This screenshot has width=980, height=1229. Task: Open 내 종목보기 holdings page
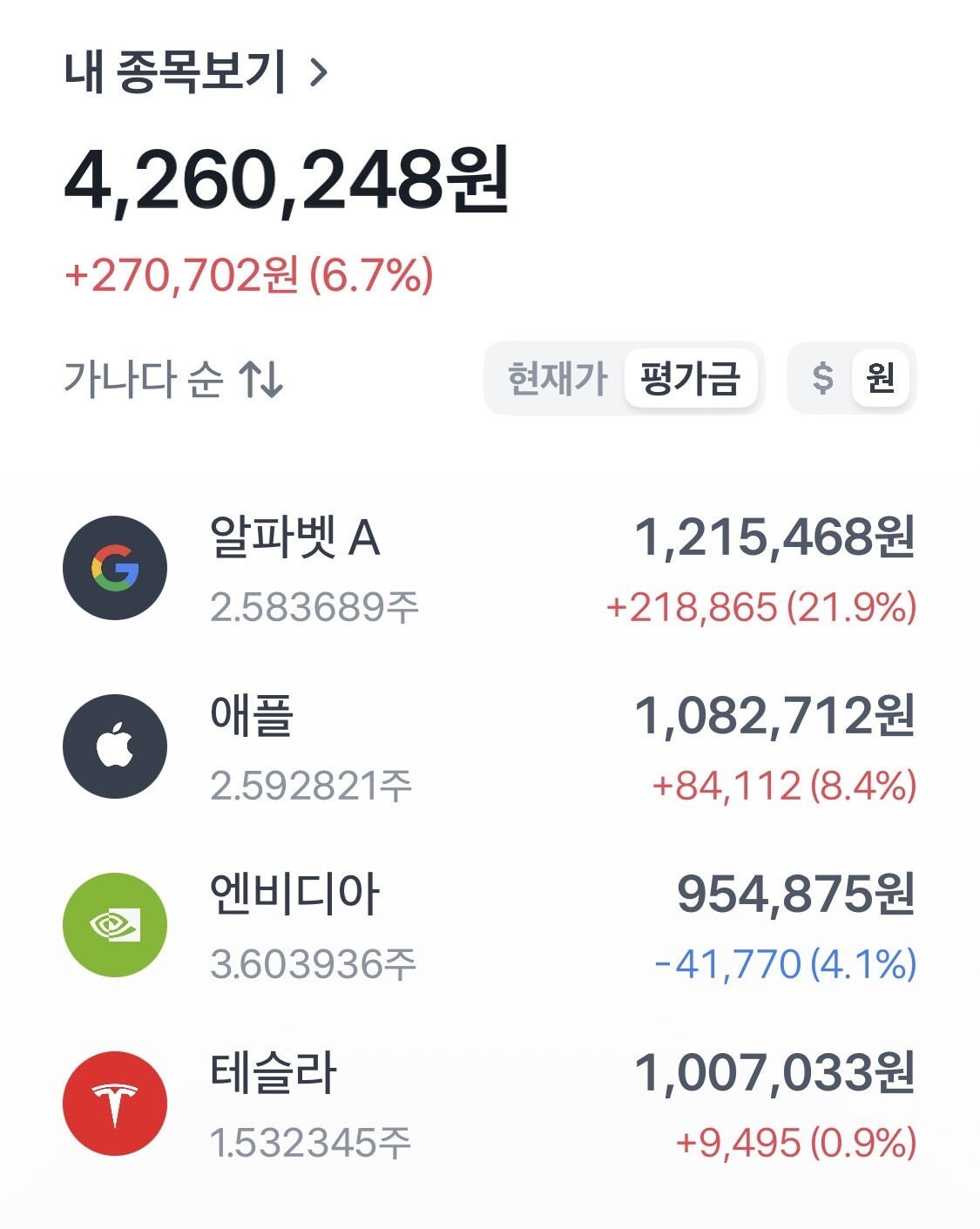pos(197,71)
